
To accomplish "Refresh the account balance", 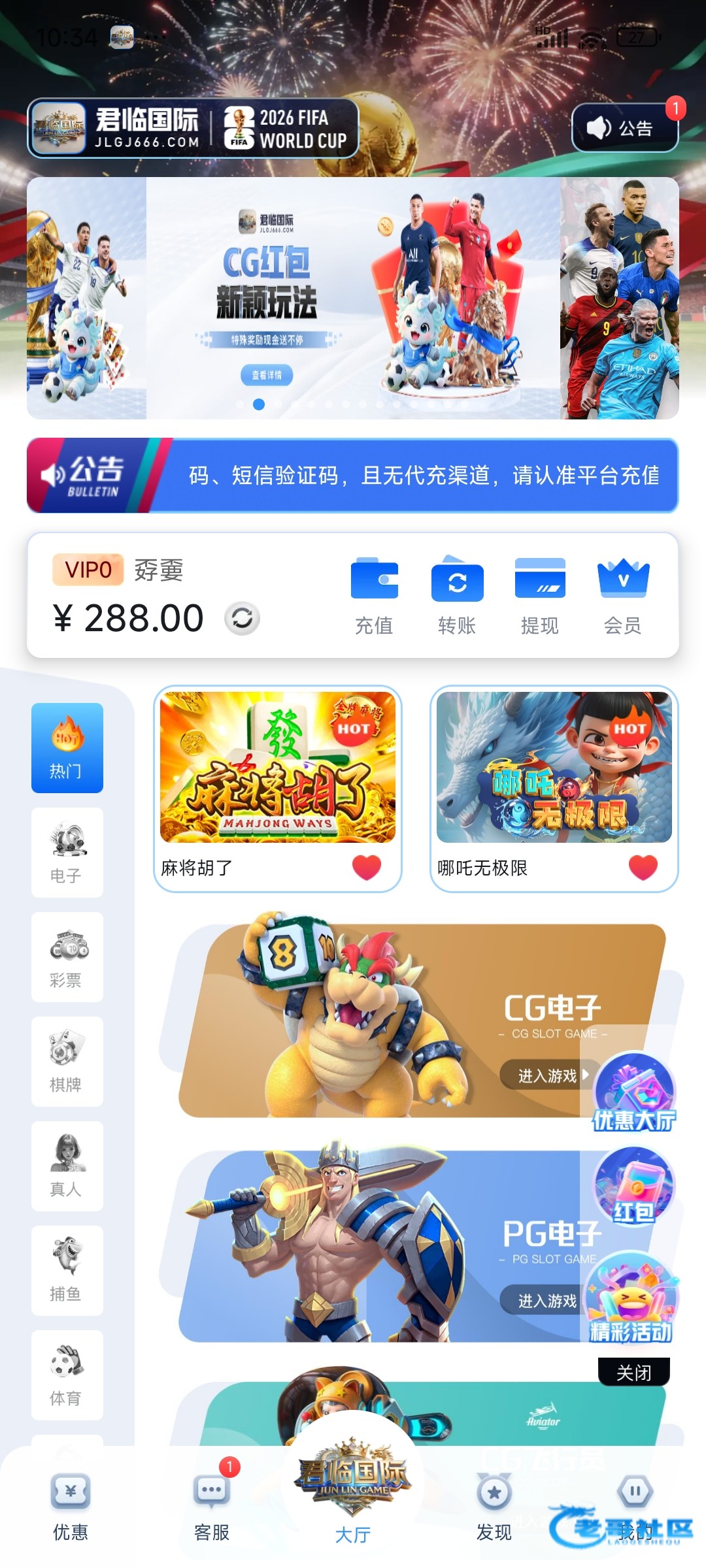I will pos(242,618).
